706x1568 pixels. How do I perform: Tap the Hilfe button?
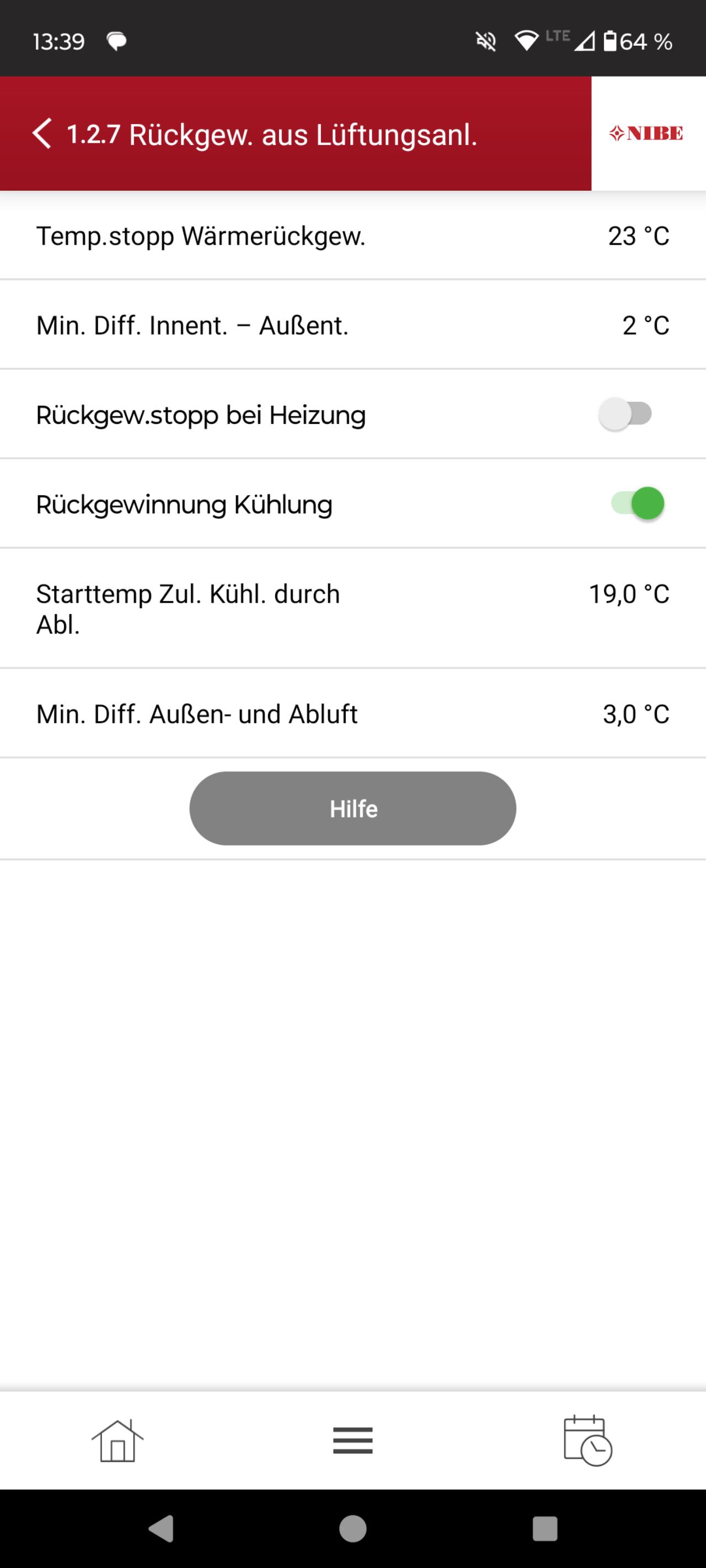(352, 808)
